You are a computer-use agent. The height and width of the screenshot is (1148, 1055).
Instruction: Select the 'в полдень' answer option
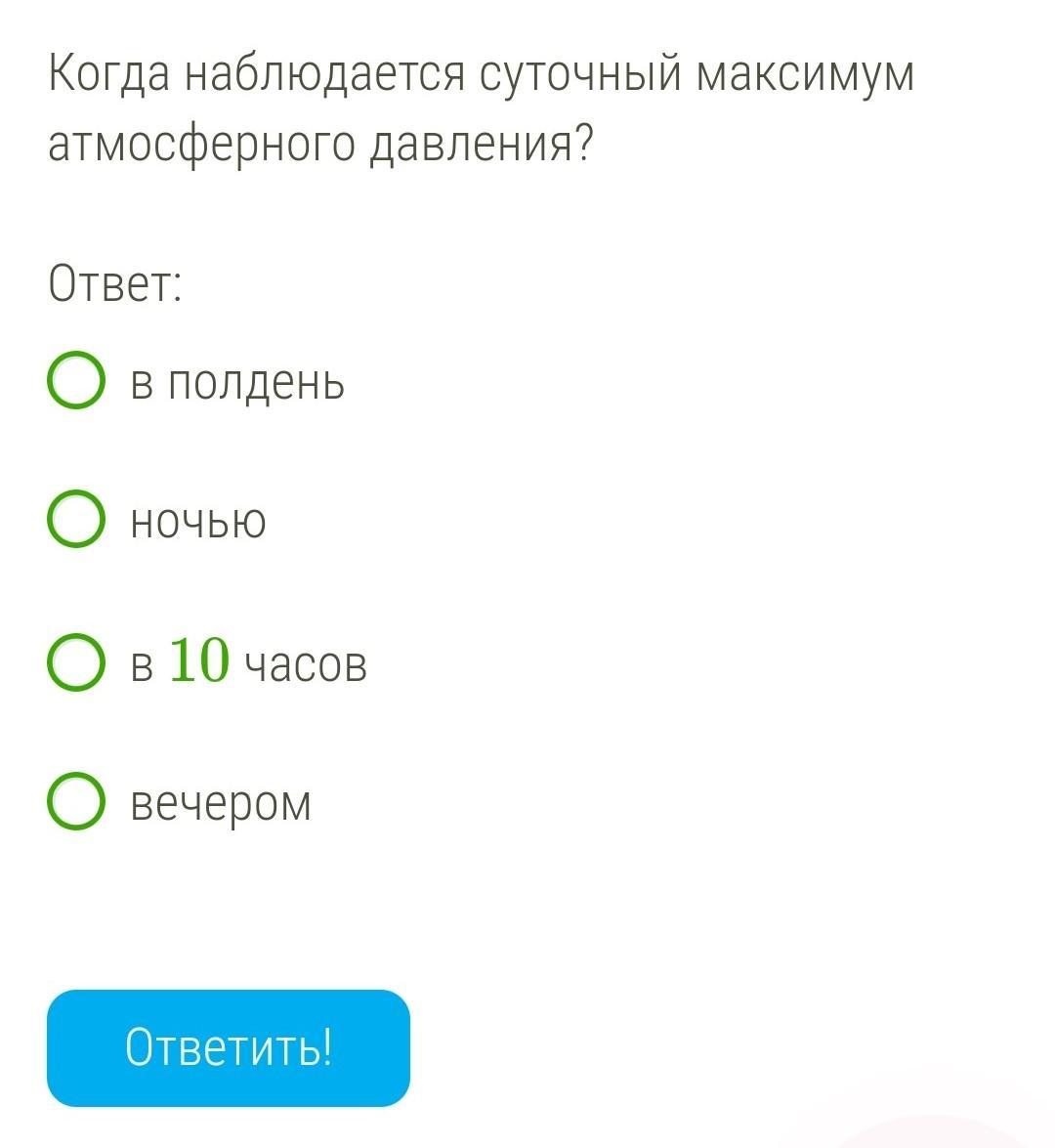click(76, 381)
